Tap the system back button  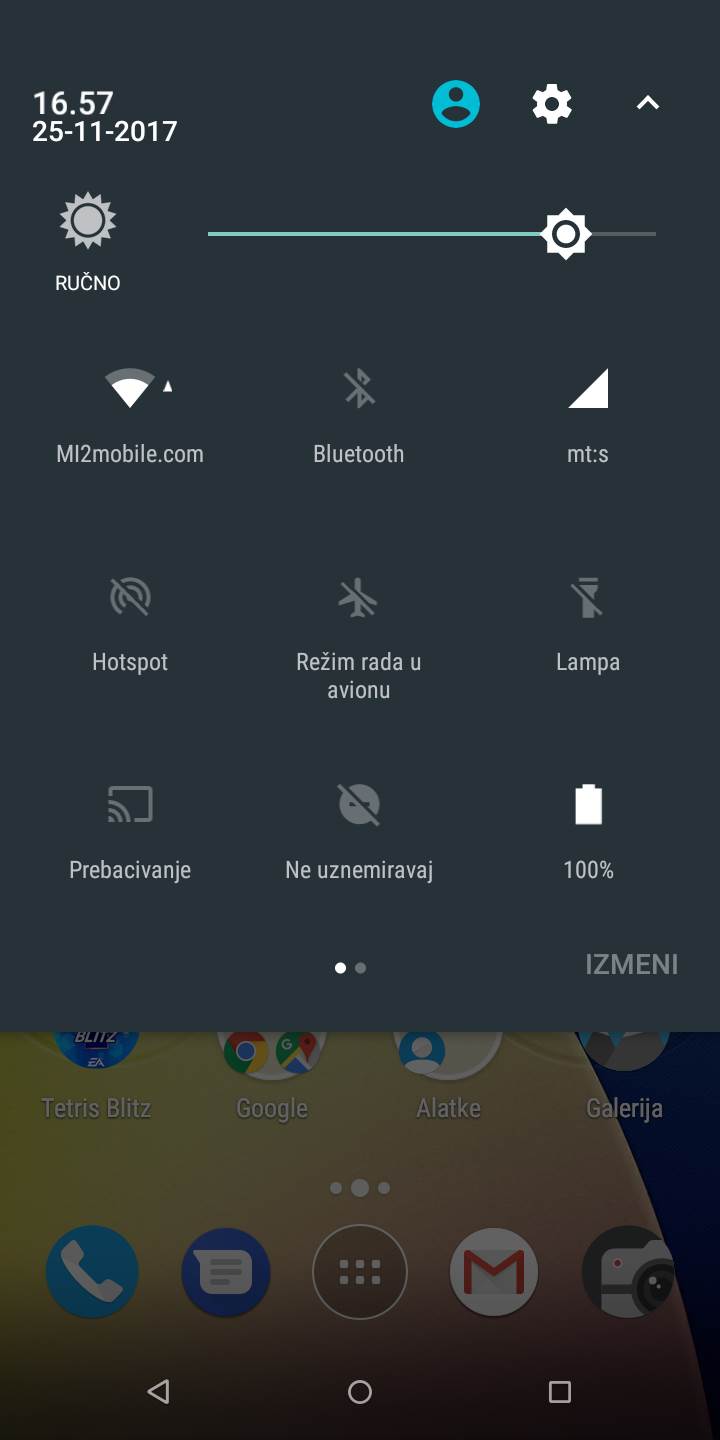point(158,1391)
